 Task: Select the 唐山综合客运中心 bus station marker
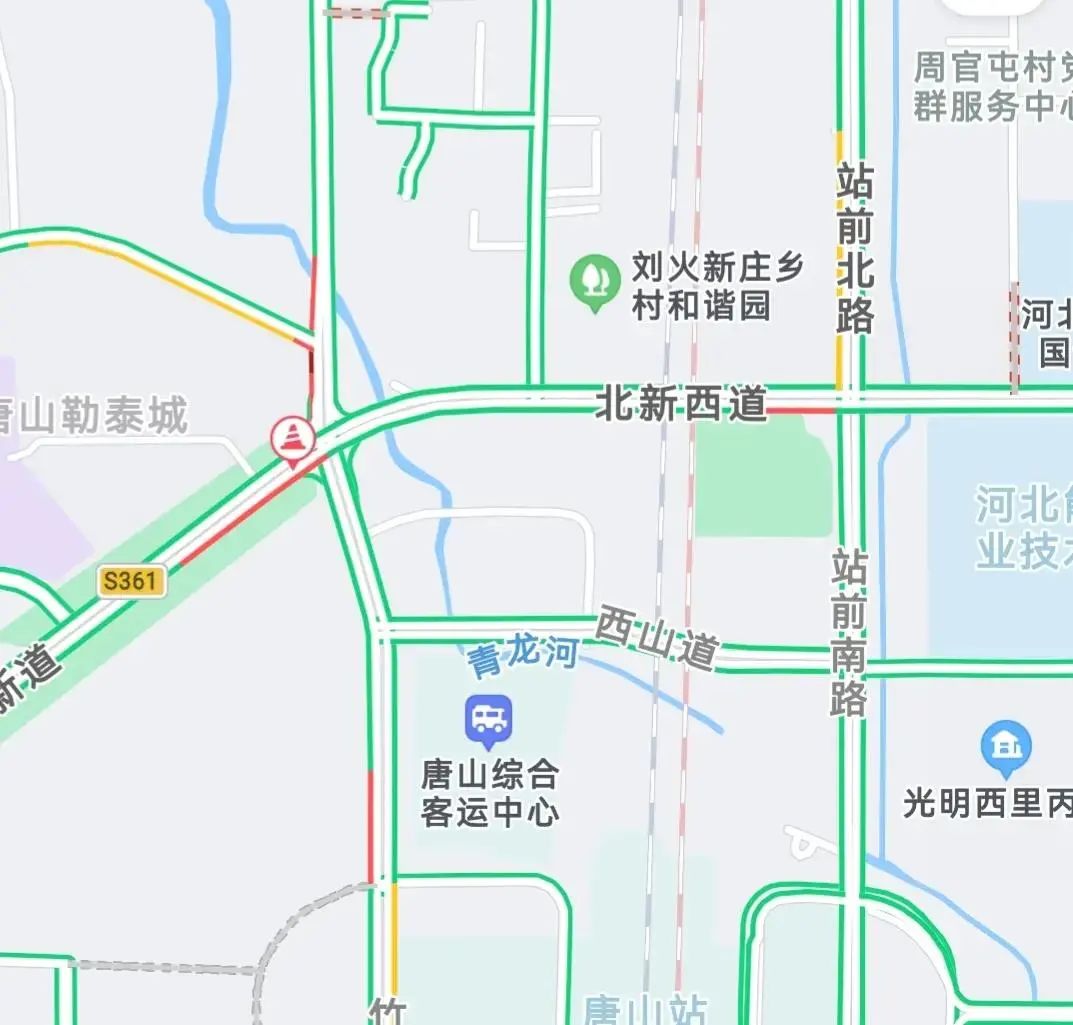click(x=489, y=719)
